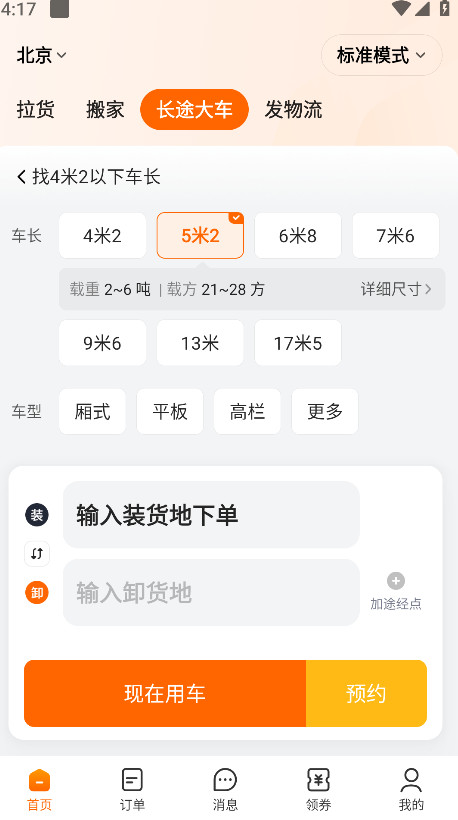This screenshot has height=820, width=458.
Task: Switch to the 发物流 tab
Action: tap(293, 109)
